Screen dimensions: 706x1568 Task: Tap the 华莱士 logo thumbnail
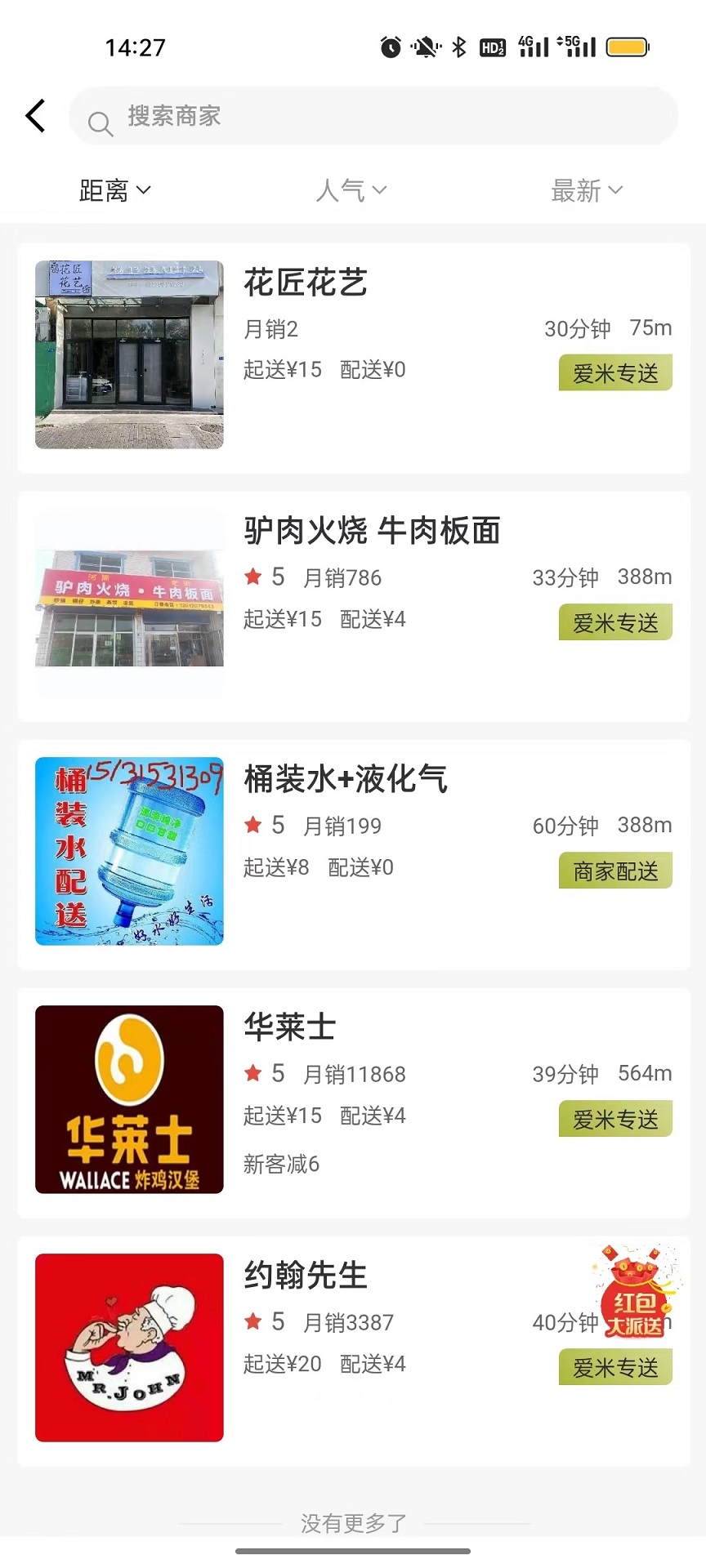[x=128, y=1099]
